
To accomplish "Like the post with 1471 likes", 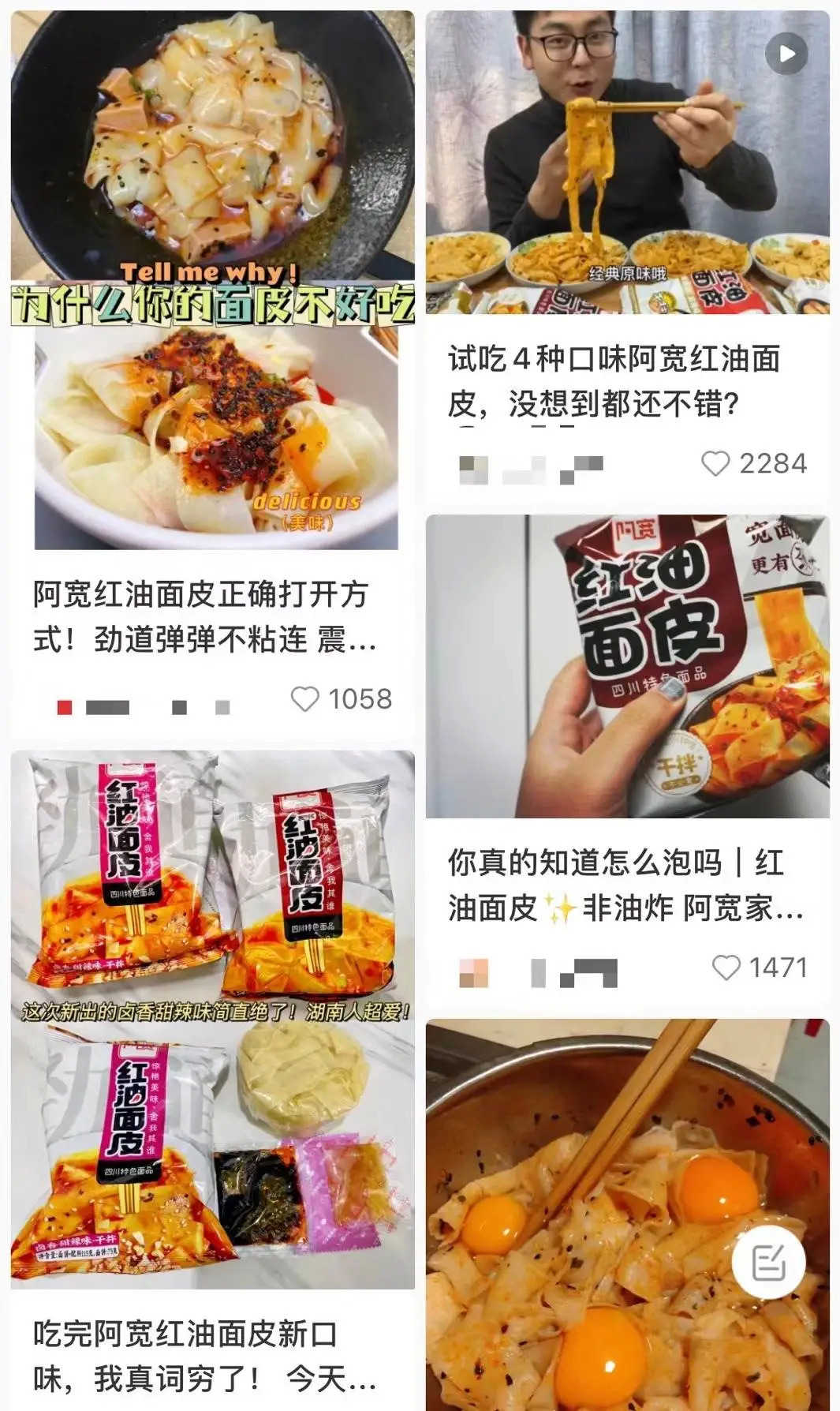I will pyautogui.click(x=726, y=967).
